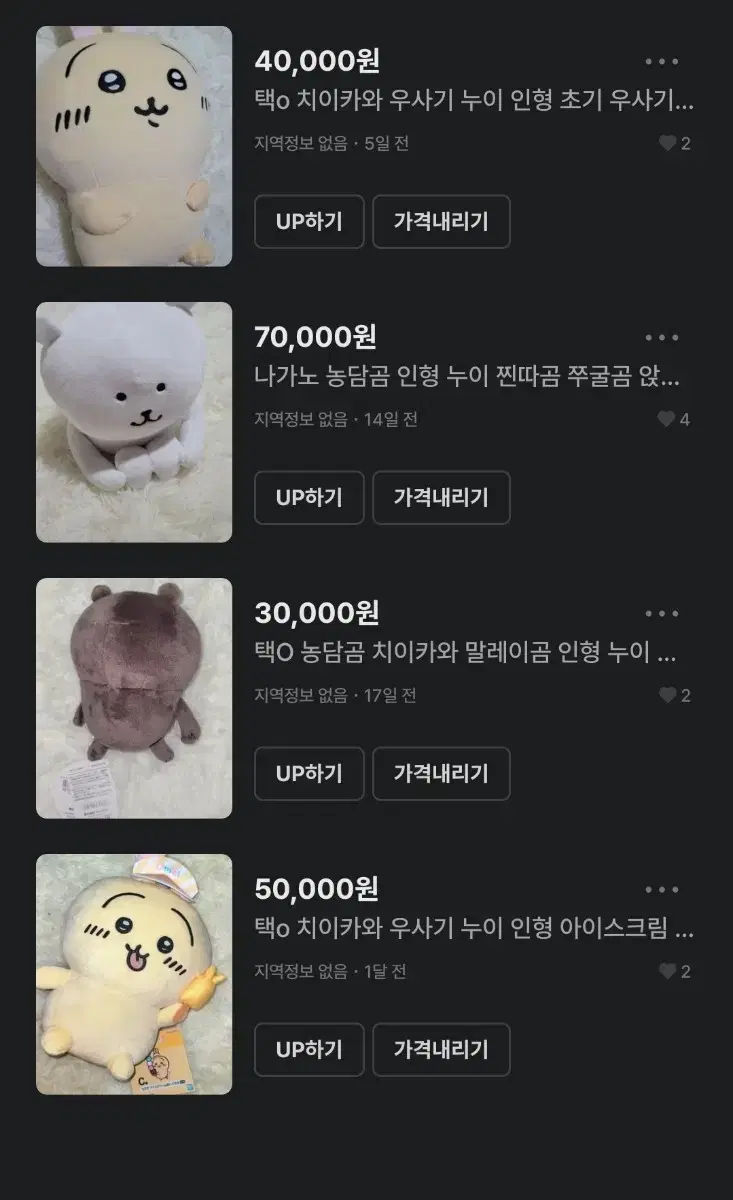Image resolution: width=733 pixels, height=1200 pixels.
Task: Select the white bear plush photo
Action: pyautogui.click(x=134, y=420)
